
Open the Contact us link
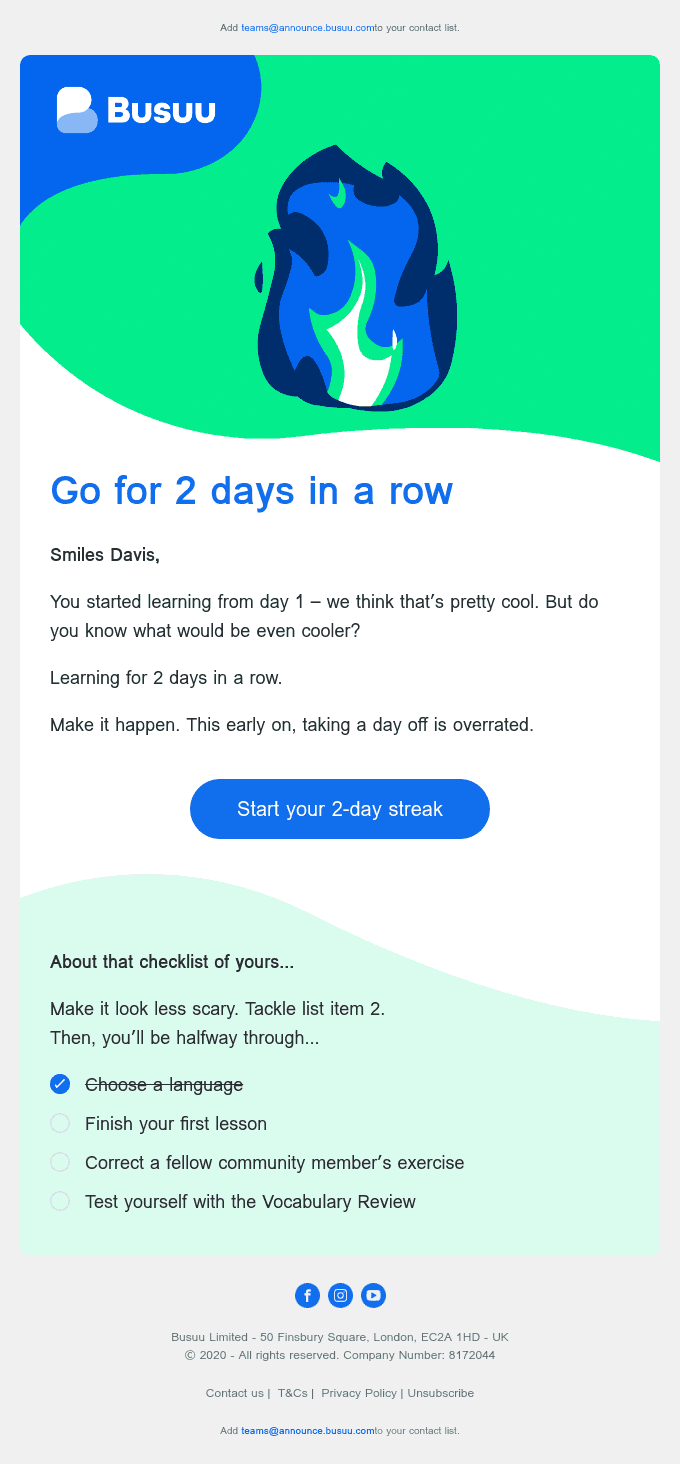coord(235,1393)
